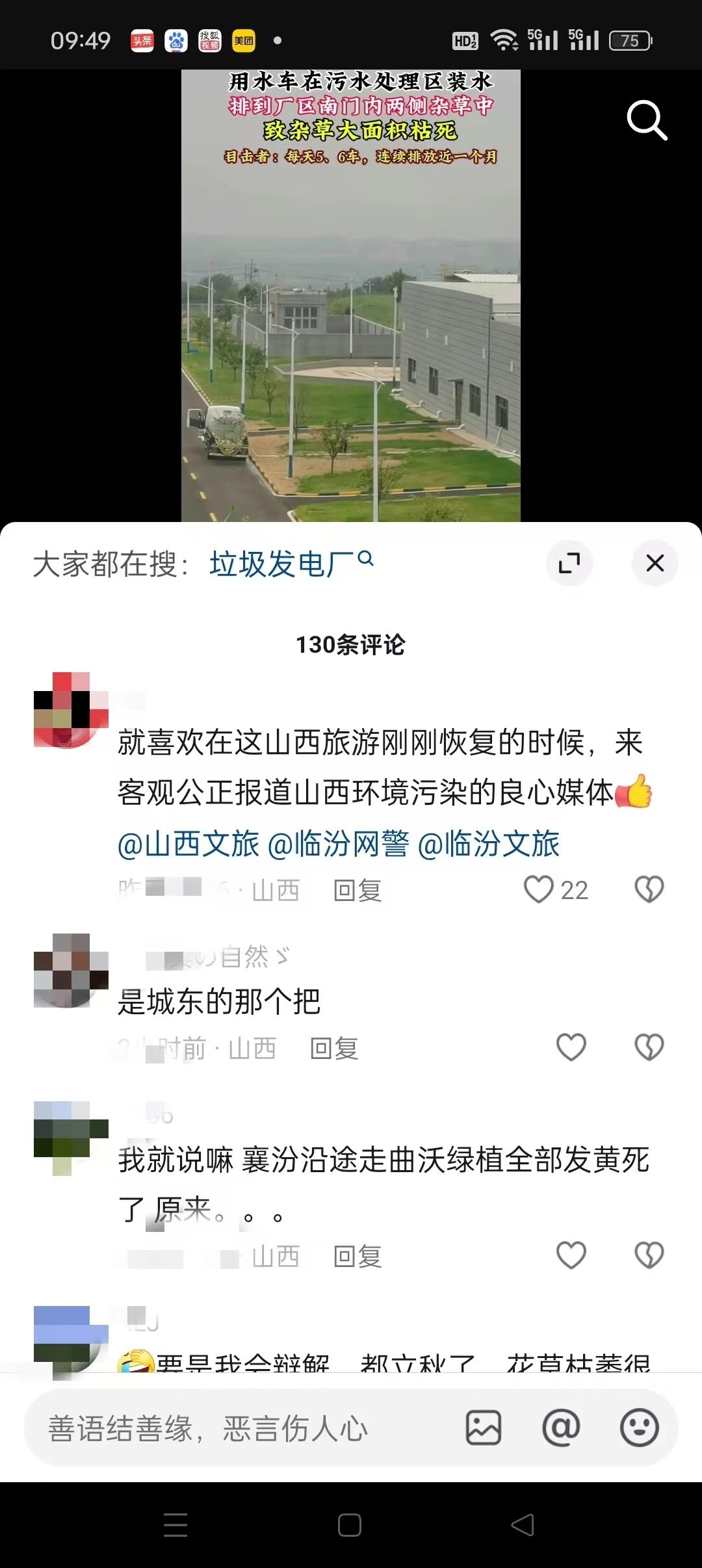Like the comment about 襄汾沿途走曲沃
The width and height of the screenshot is (702, 1568).
(x=571, y=1255)
